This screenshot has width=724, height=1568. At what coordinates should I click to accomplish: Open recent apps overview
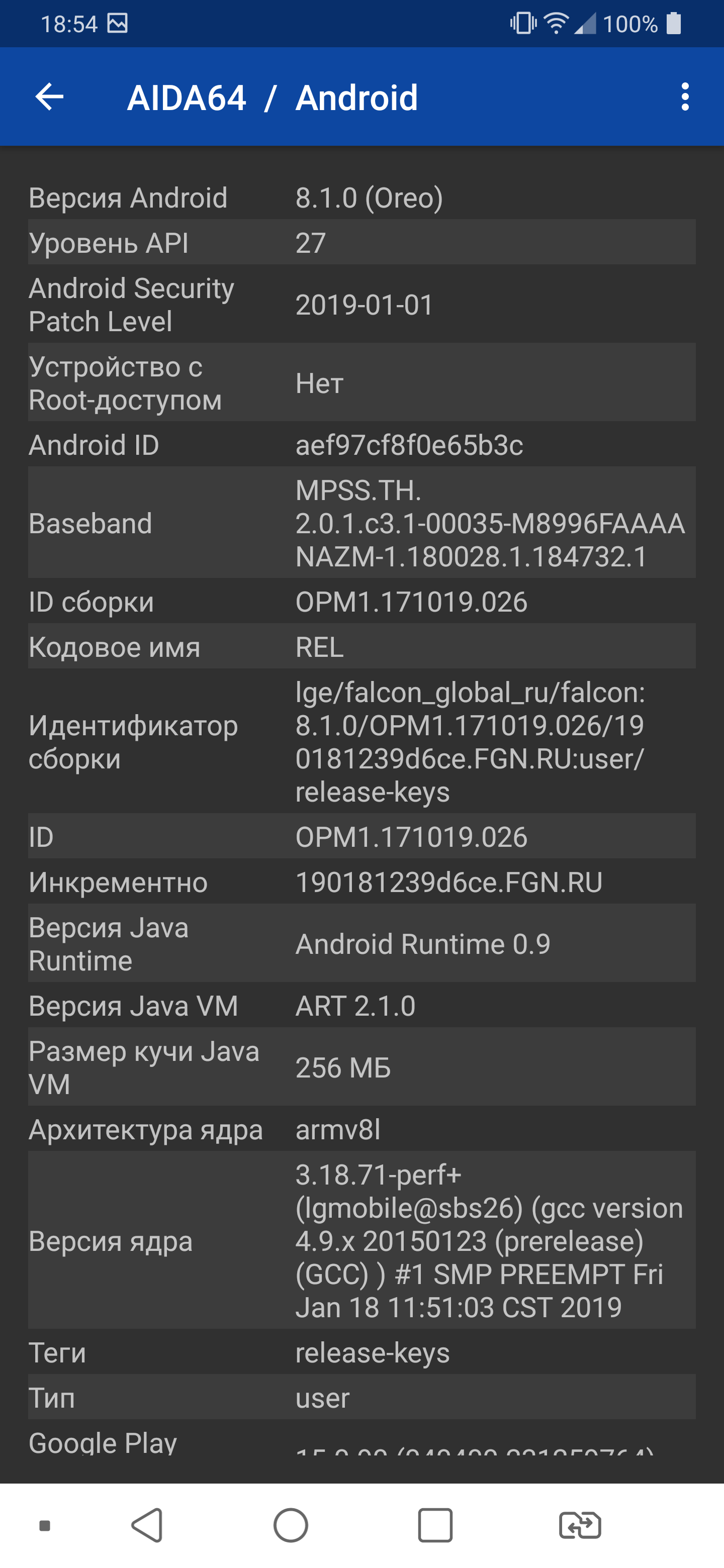(435, 1525)
